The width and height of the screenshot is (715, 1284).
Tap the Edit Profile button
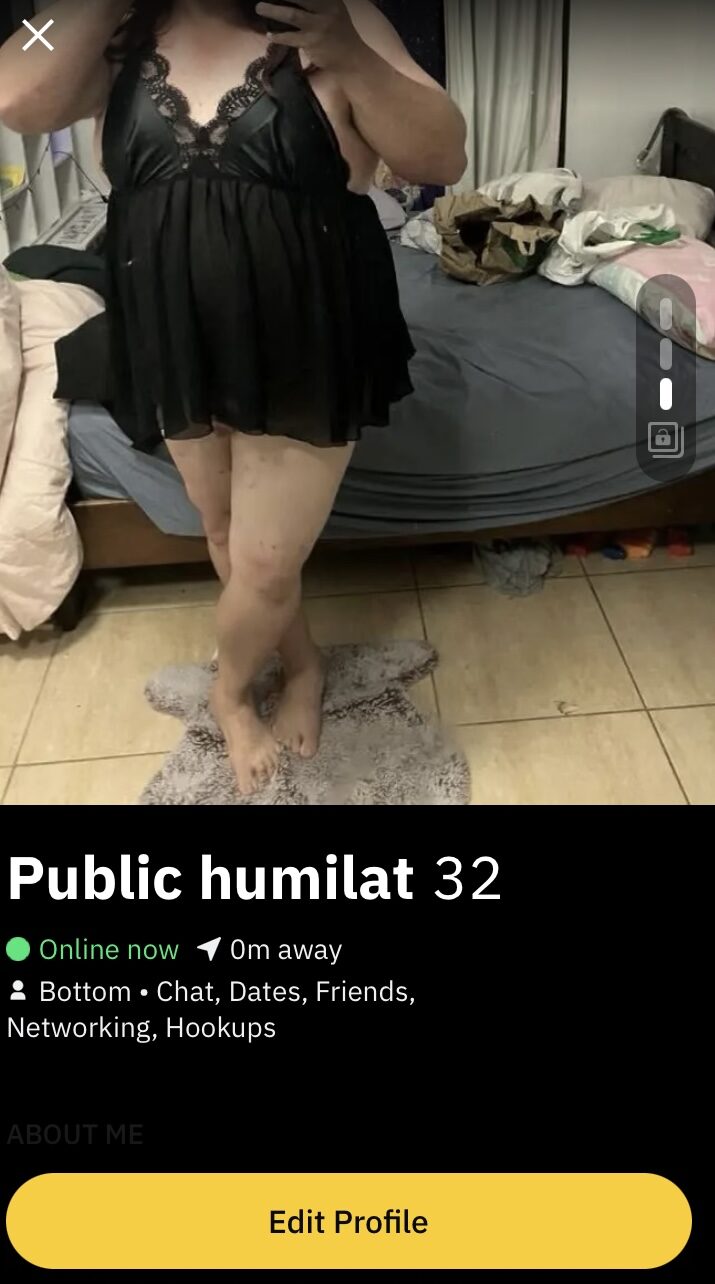pos(348,1221)
